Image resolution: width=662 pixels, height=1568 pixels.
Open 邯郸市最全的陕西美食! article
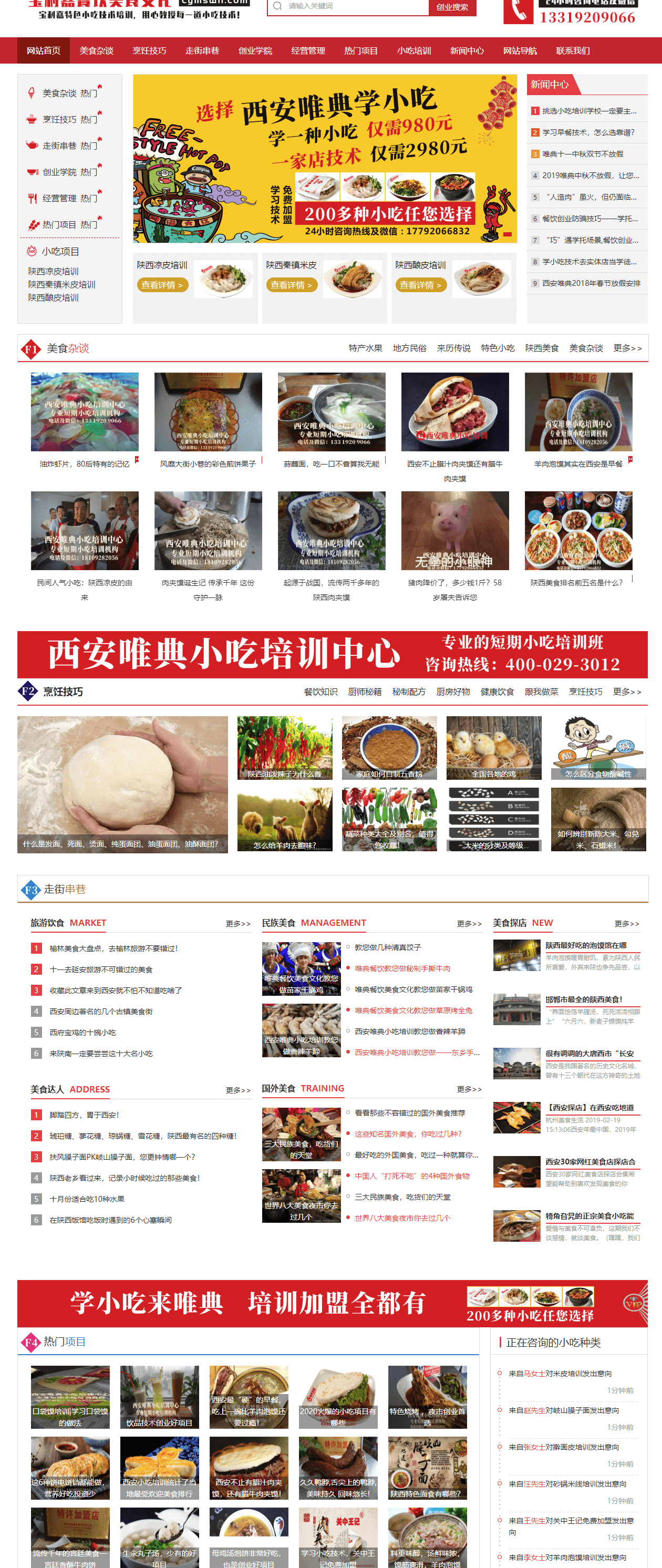(584, 999)
